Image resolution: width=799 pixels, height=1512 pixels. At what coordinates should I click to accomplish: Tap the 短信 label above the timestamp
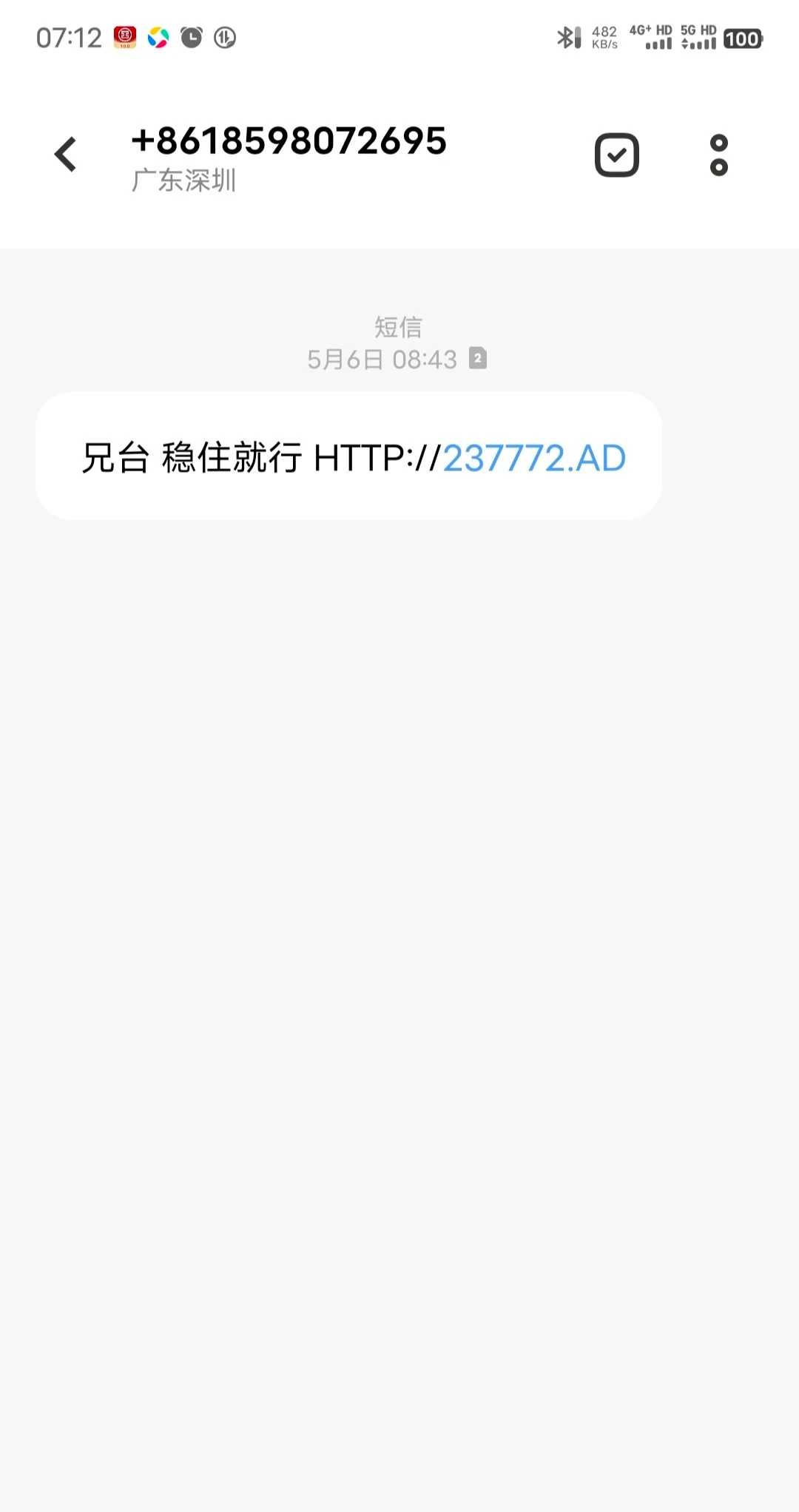[x=396, y=326]
